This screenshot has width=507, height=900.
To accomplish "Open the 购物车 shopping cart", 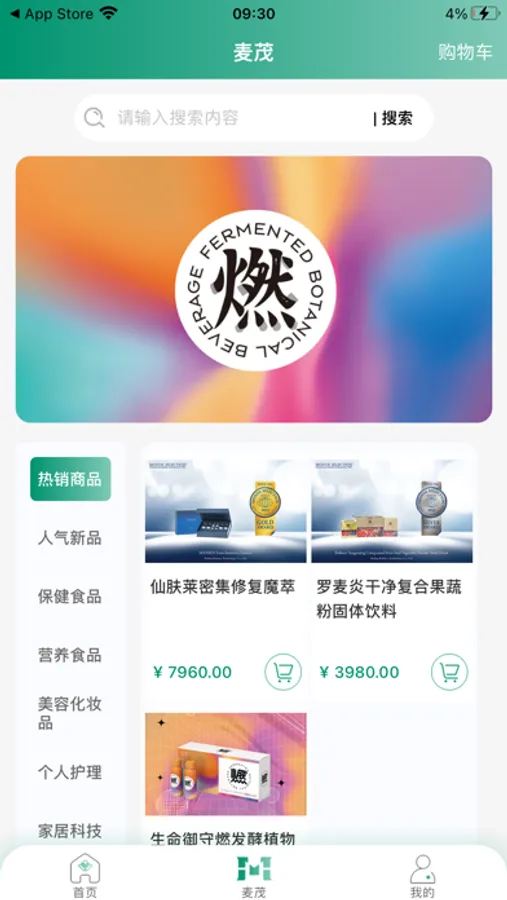I will pos(465,52).
